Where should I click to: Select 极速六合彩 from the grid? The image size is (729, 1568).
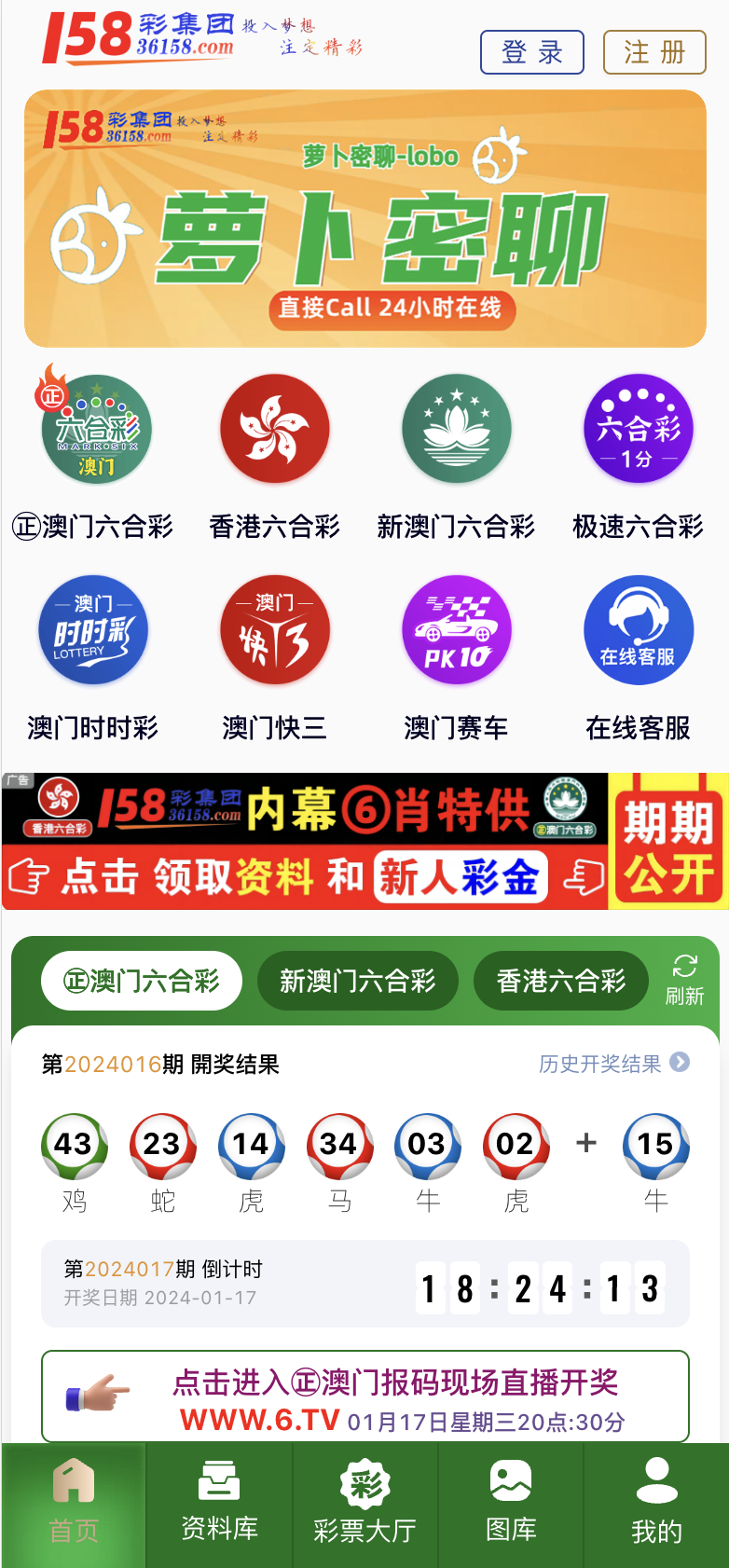coord(639,457)
